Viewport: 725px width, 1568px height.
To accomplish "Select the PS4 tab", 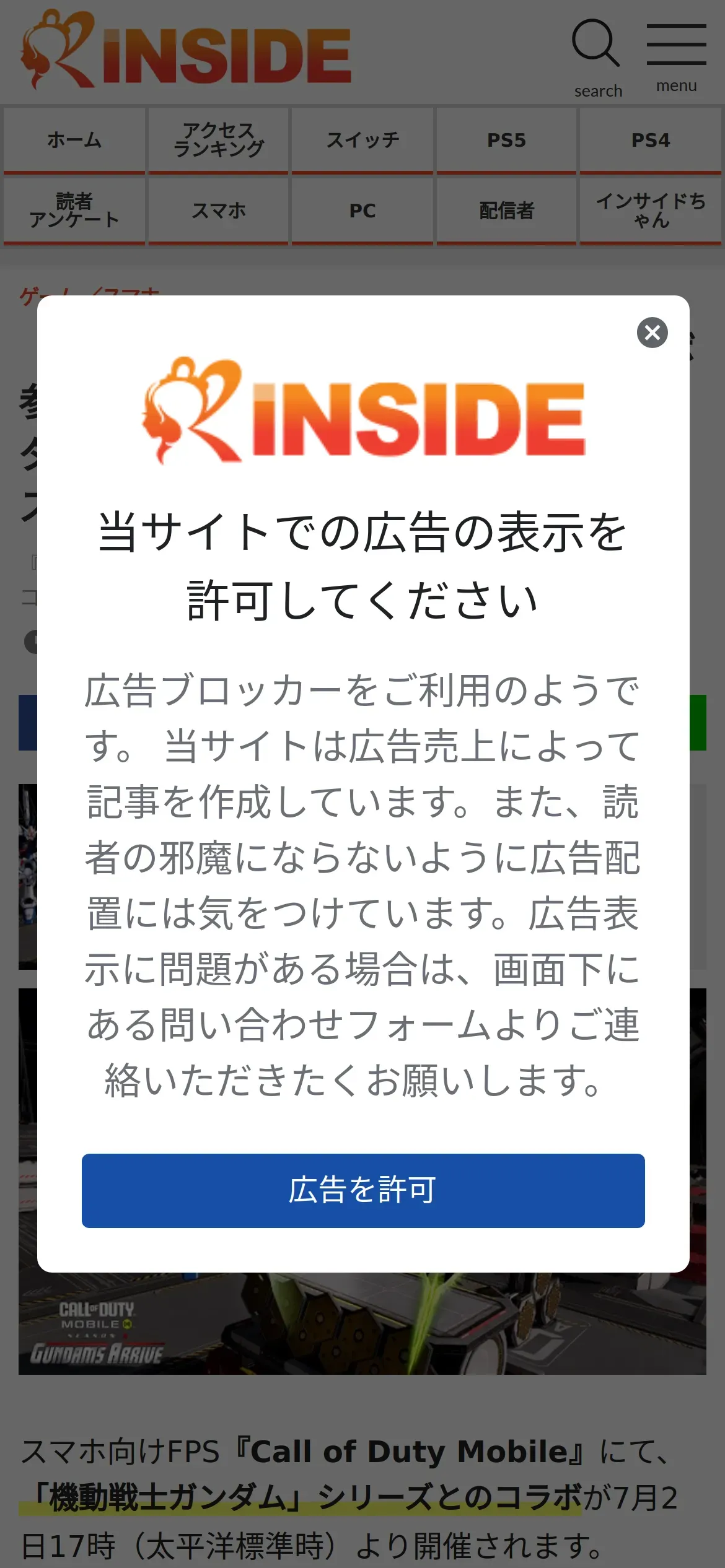I will [x=650, y=141].
